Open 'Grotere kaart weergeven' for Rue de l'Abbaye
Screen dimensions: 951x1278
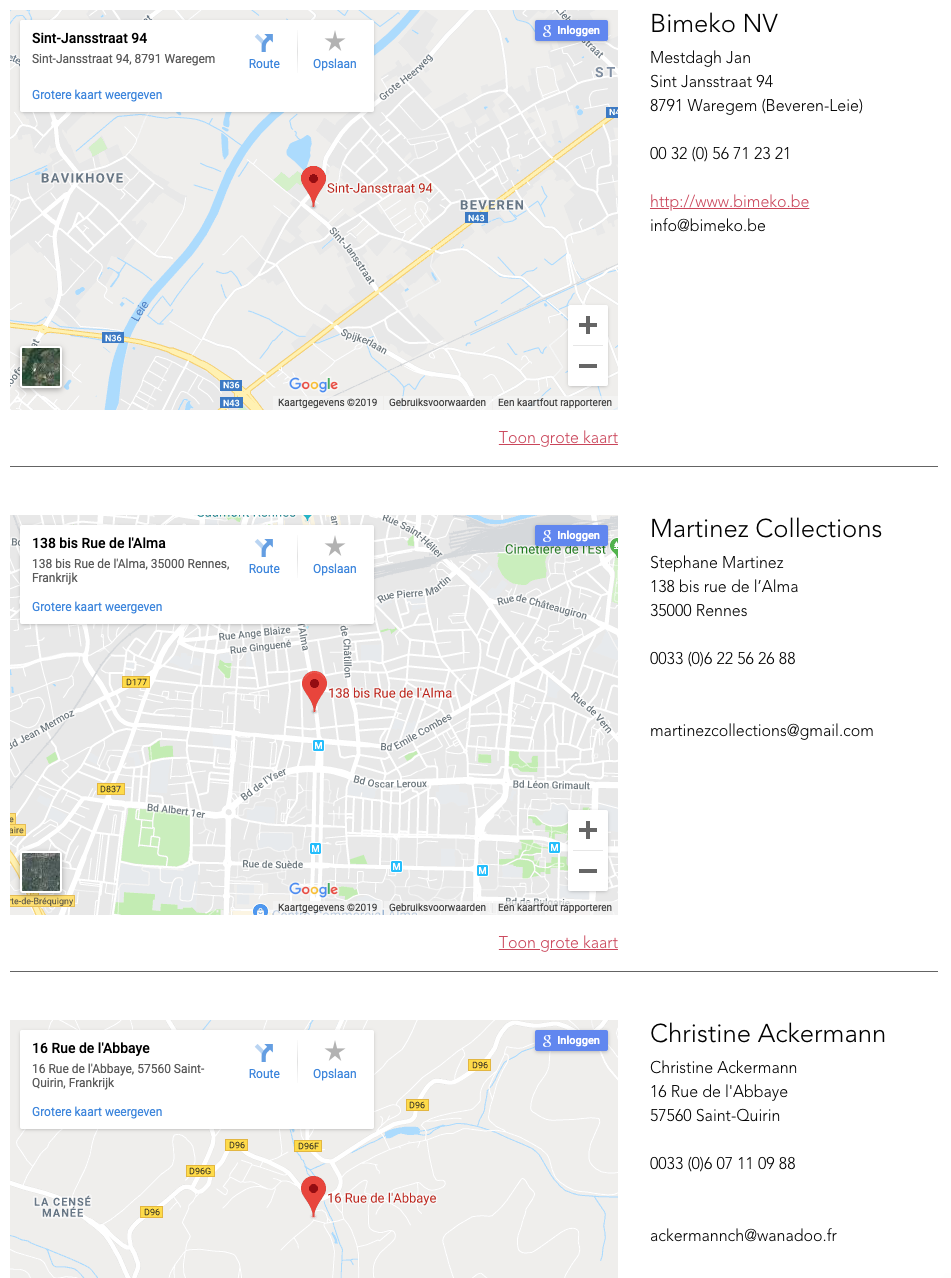(x=97, y=1112)
